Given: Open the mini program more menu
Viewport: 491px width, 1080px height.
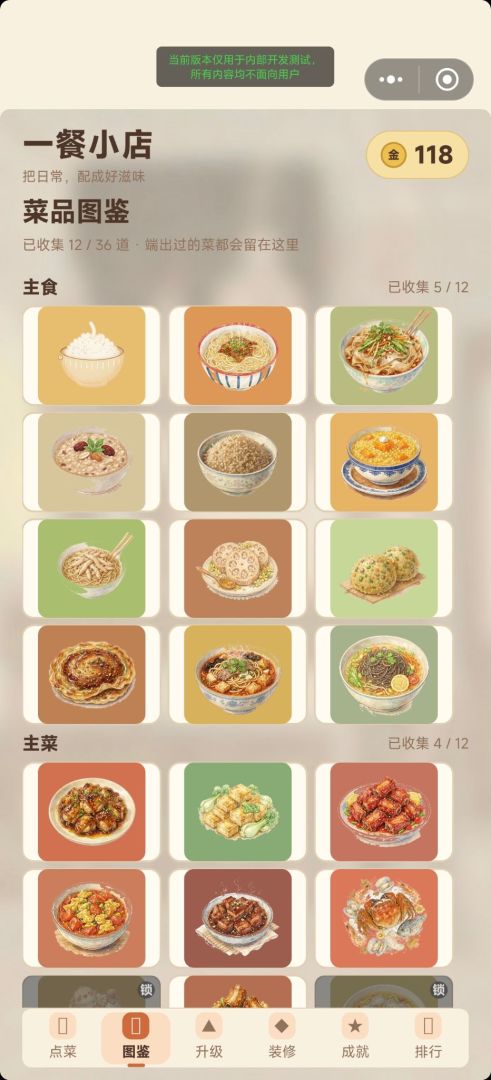Looking at the screenshot, I should pos(391,80).
